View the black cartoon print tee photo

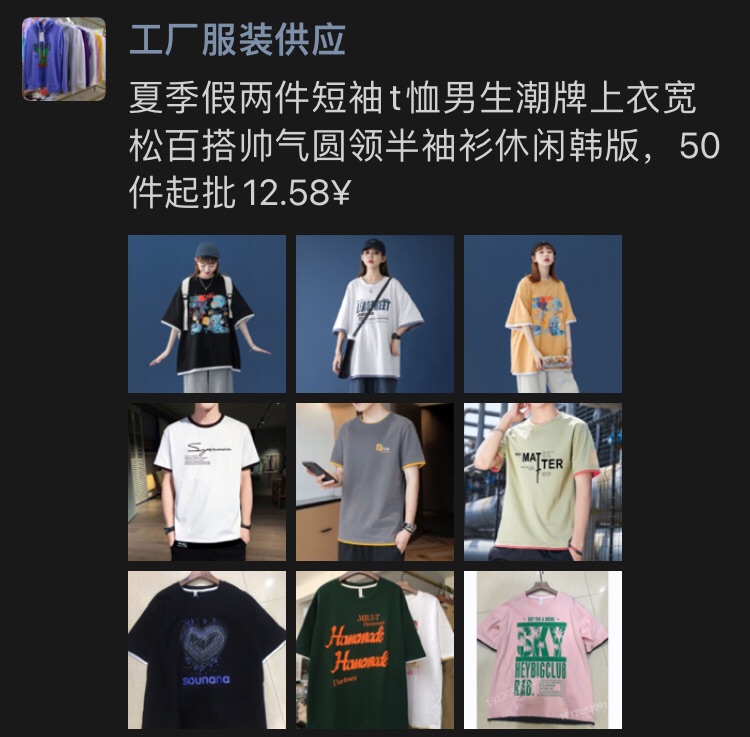tap(207, 314)
